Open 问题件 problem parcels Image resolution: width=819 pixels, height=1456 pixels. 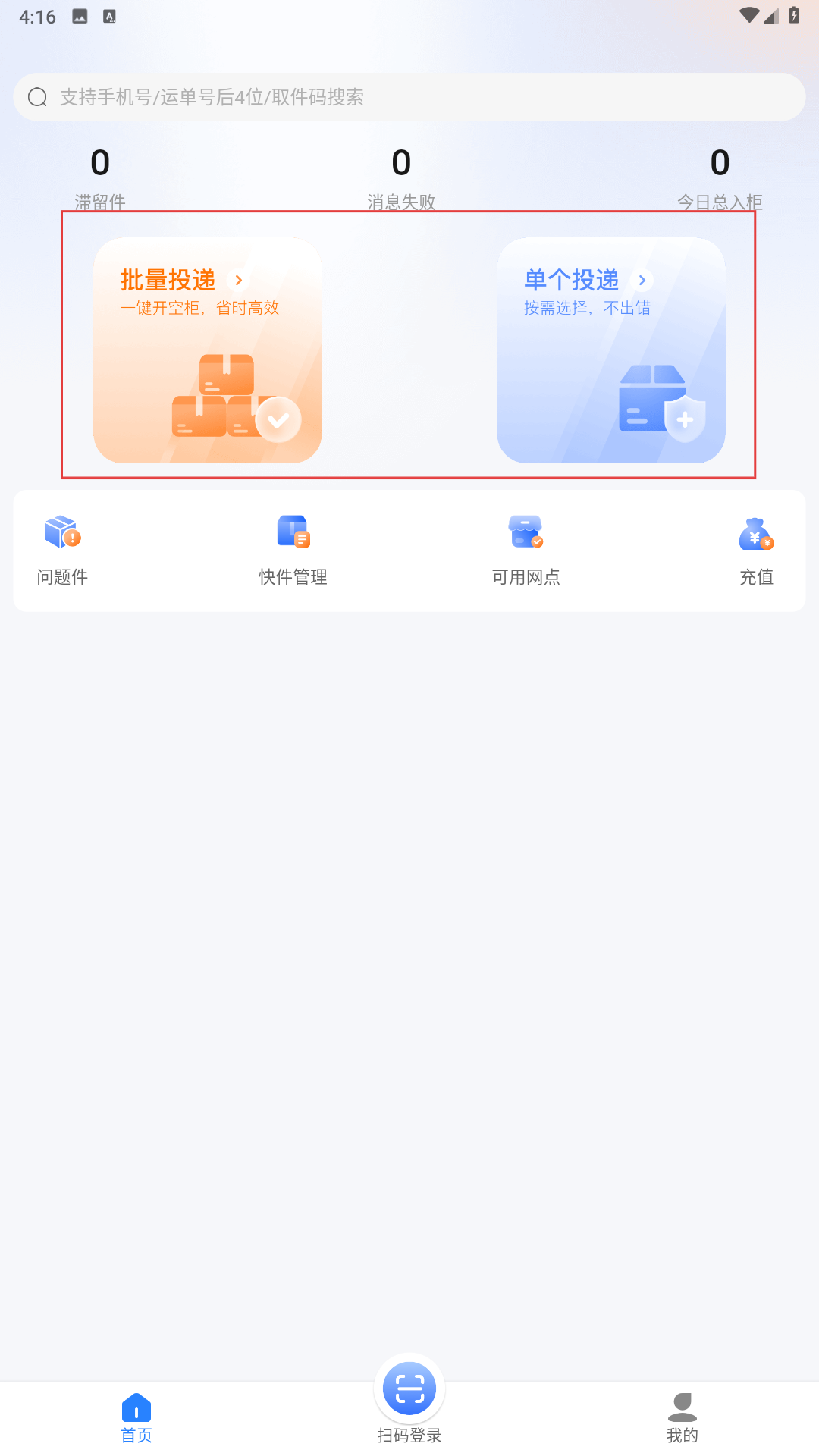62,551
